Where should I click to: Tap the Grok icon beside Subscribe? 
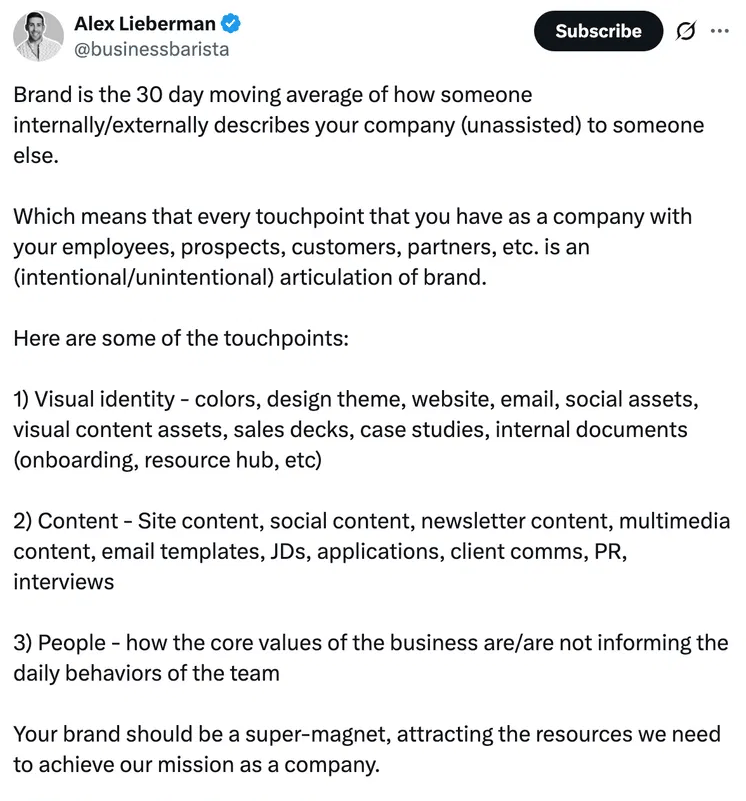tap(685, 31)
